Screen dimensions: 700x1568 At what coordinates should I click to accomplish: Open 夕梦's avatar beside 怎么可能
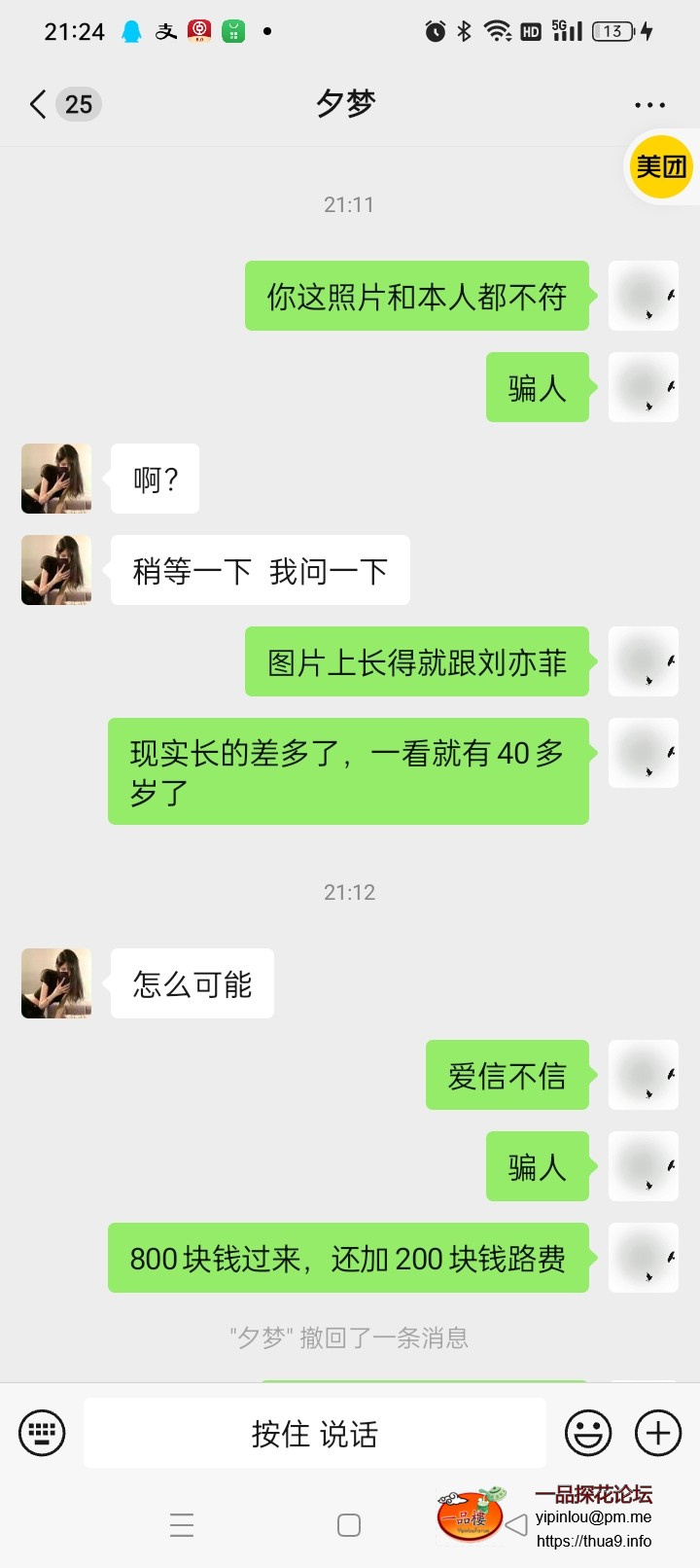56,983
